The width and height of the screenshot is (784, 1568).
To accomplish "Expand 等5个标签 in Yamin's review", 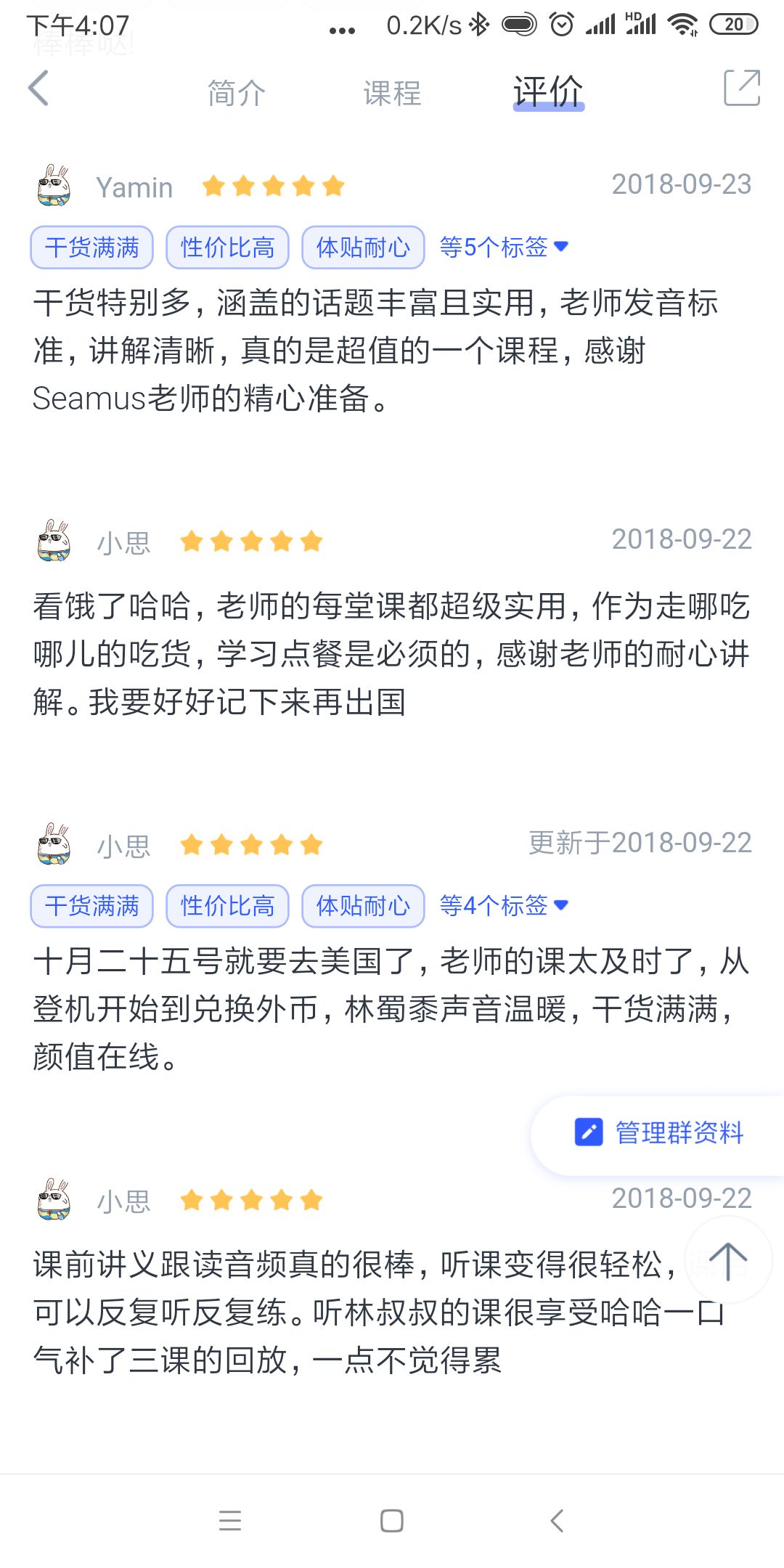I will [503, 248].
